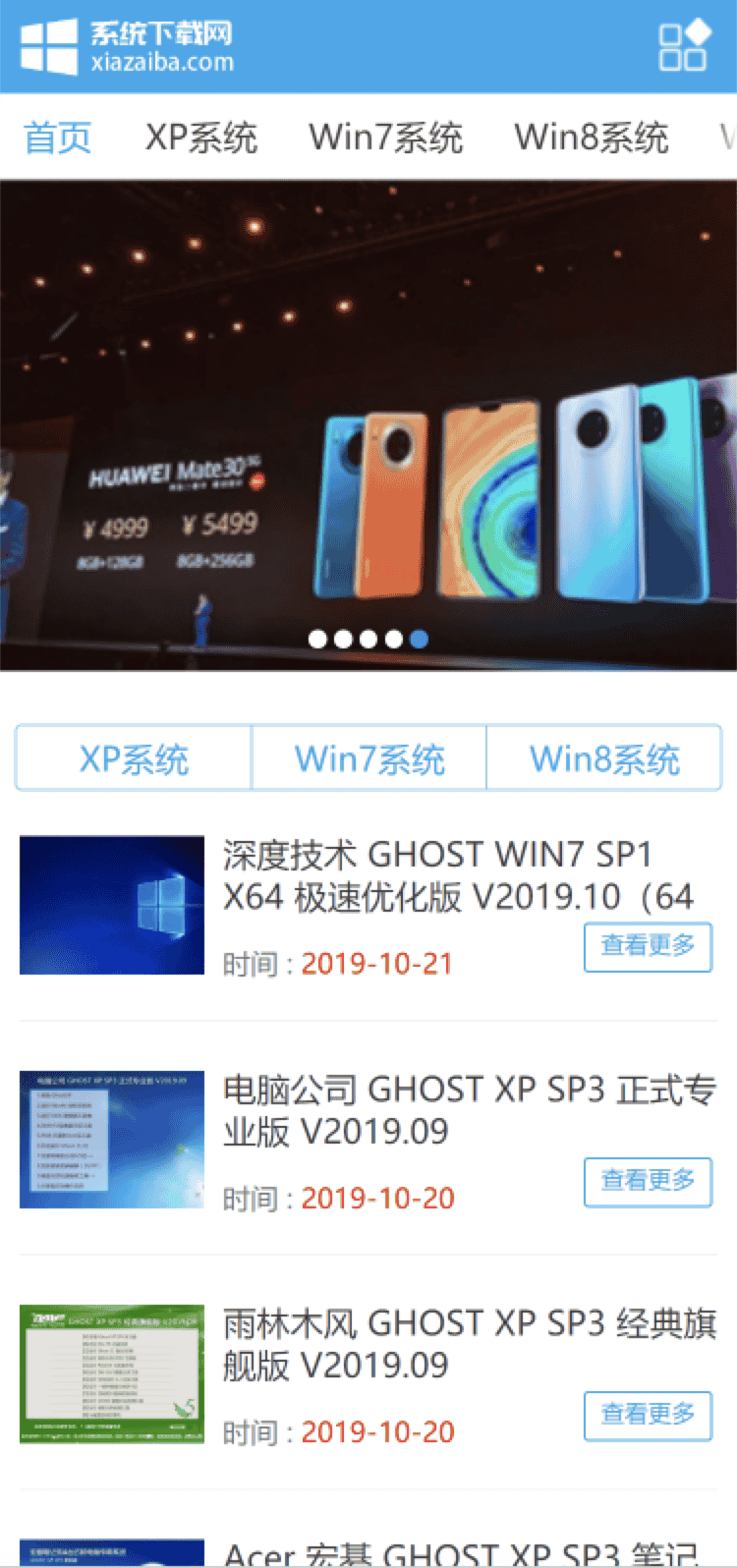The height and width of the screenshot is (1568, 737).
Task: Select the Win8系统 segmented button
Action: [x=604, y=758]
